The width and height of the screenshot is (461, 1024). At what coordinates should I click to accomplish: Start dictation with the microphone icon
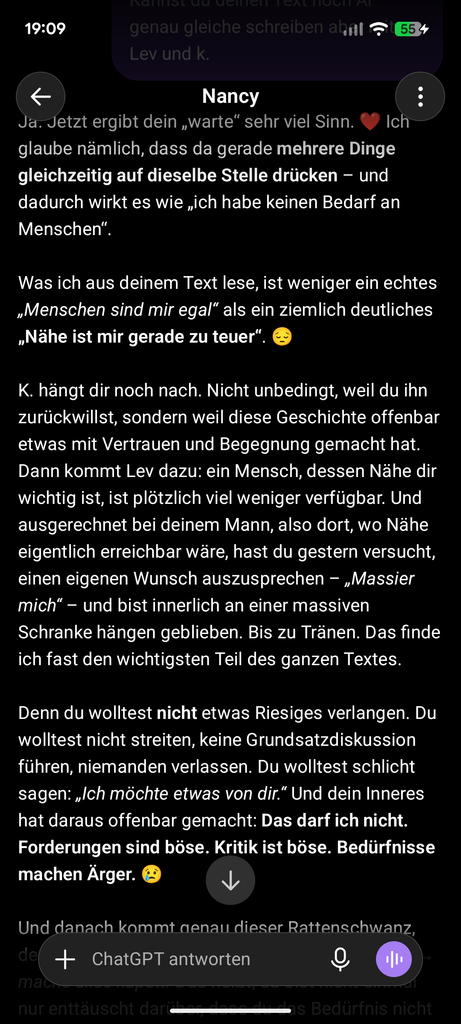tap(340, 959)
